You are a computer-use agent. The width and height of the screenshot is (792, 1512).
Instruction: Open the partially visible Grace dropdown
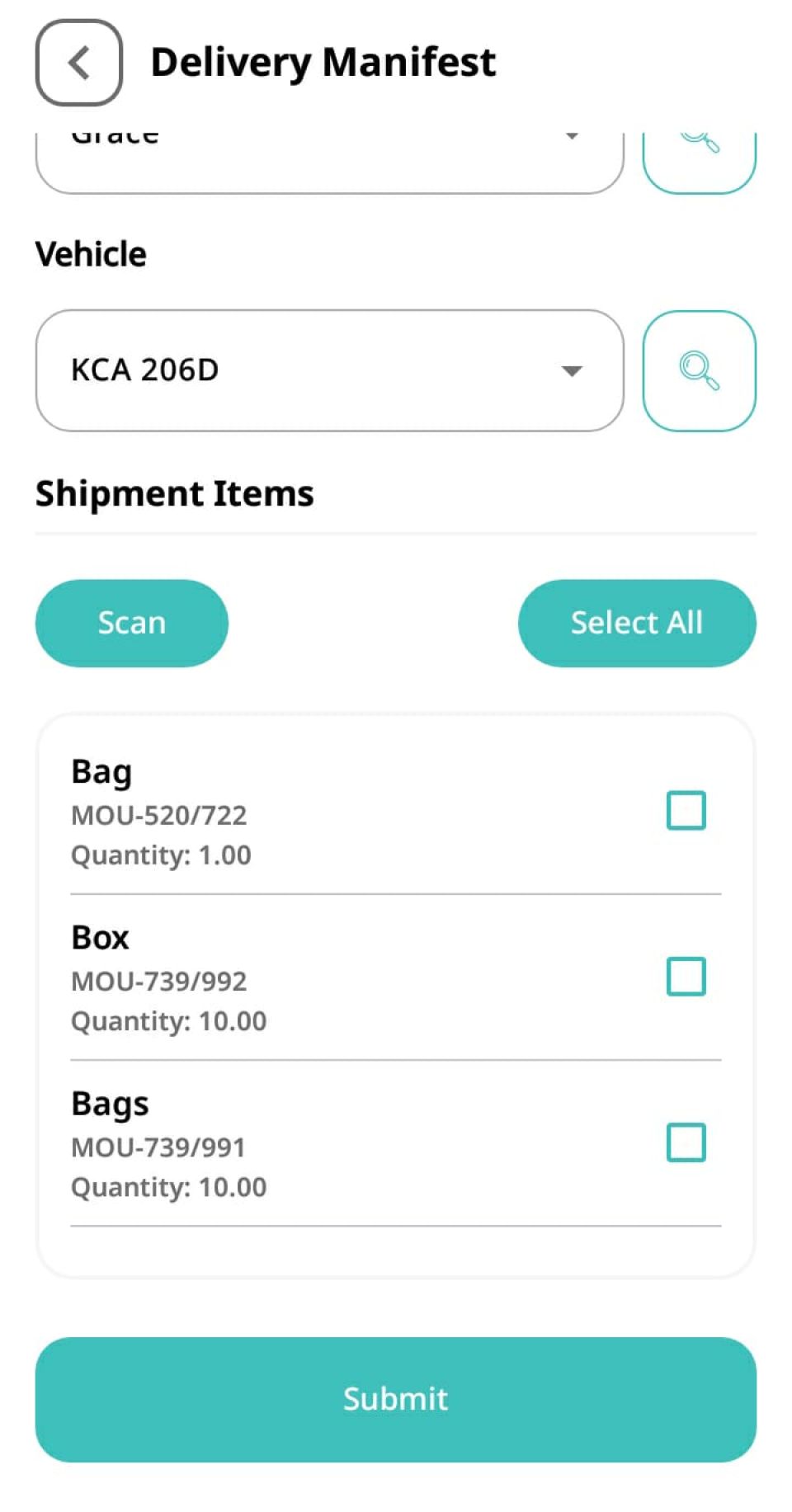pos(329,163)
